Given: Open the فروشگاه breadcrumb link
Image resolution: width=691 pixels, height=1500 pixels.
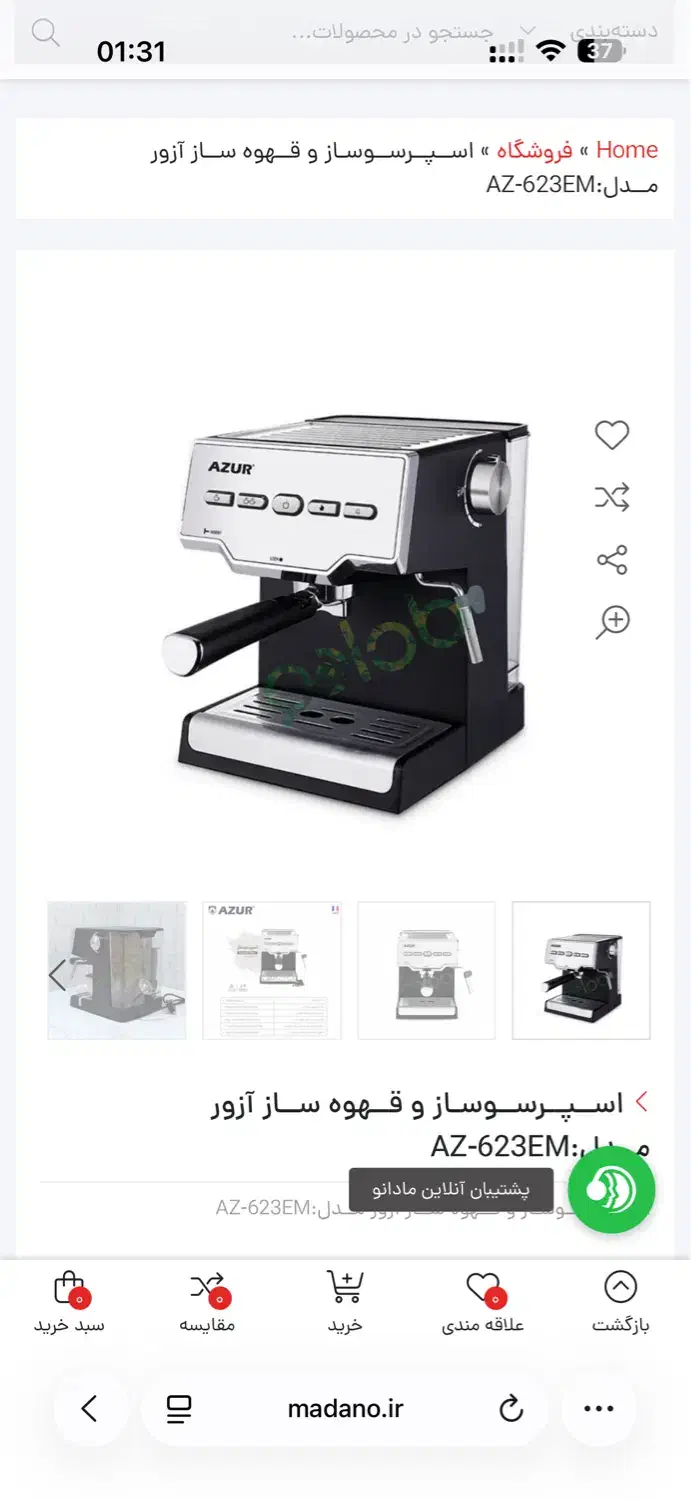Looking at the screenshot, I should (x=535, y=151).
